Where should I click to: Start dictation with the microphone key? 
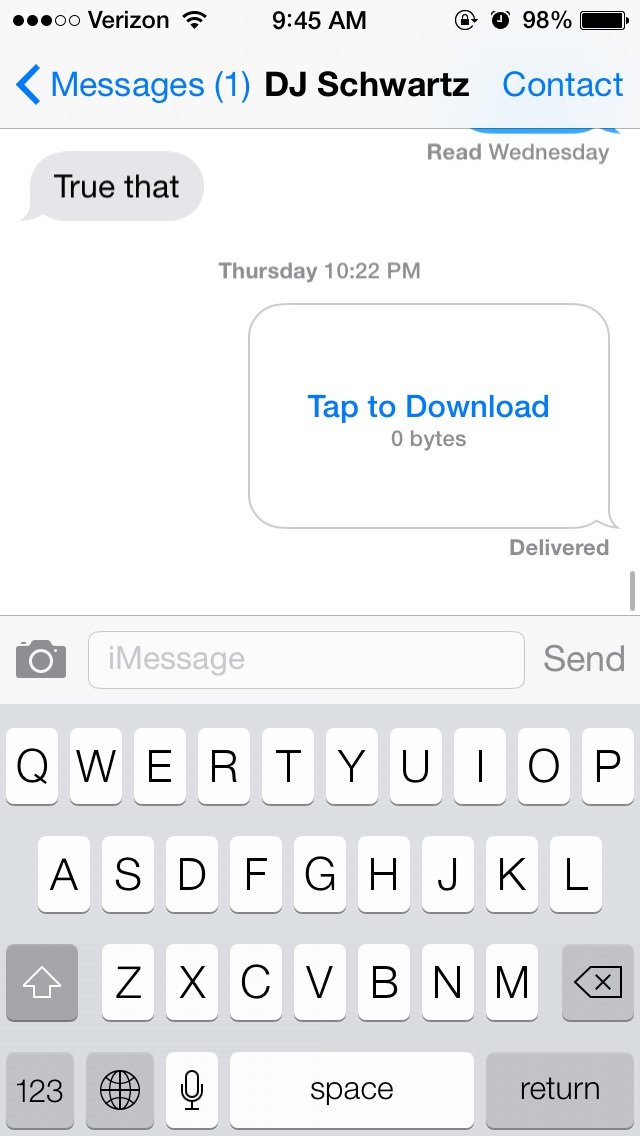(x=192, y=1090)
